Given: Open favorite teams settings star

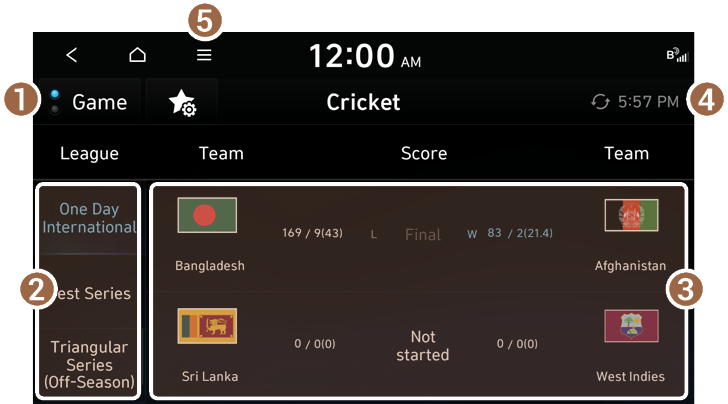Looking at the screenshot, I should tap(182, 102).
